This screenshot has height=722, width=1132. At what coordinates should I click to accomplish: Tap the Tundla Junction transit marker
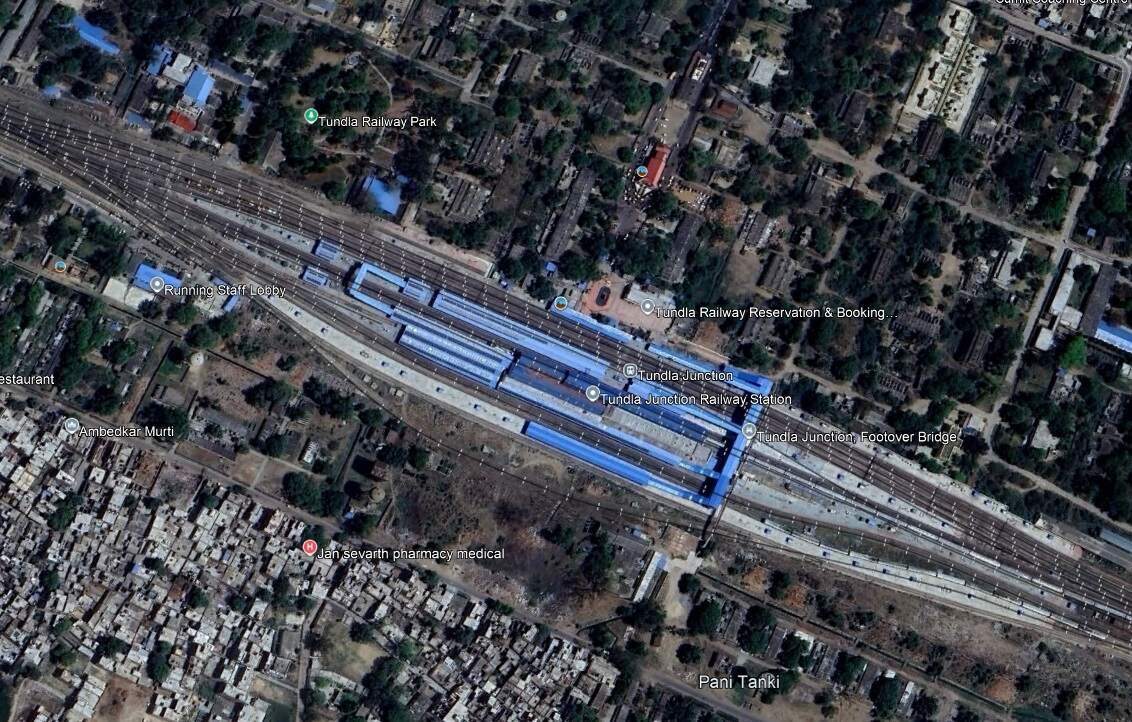coord(630,371)
